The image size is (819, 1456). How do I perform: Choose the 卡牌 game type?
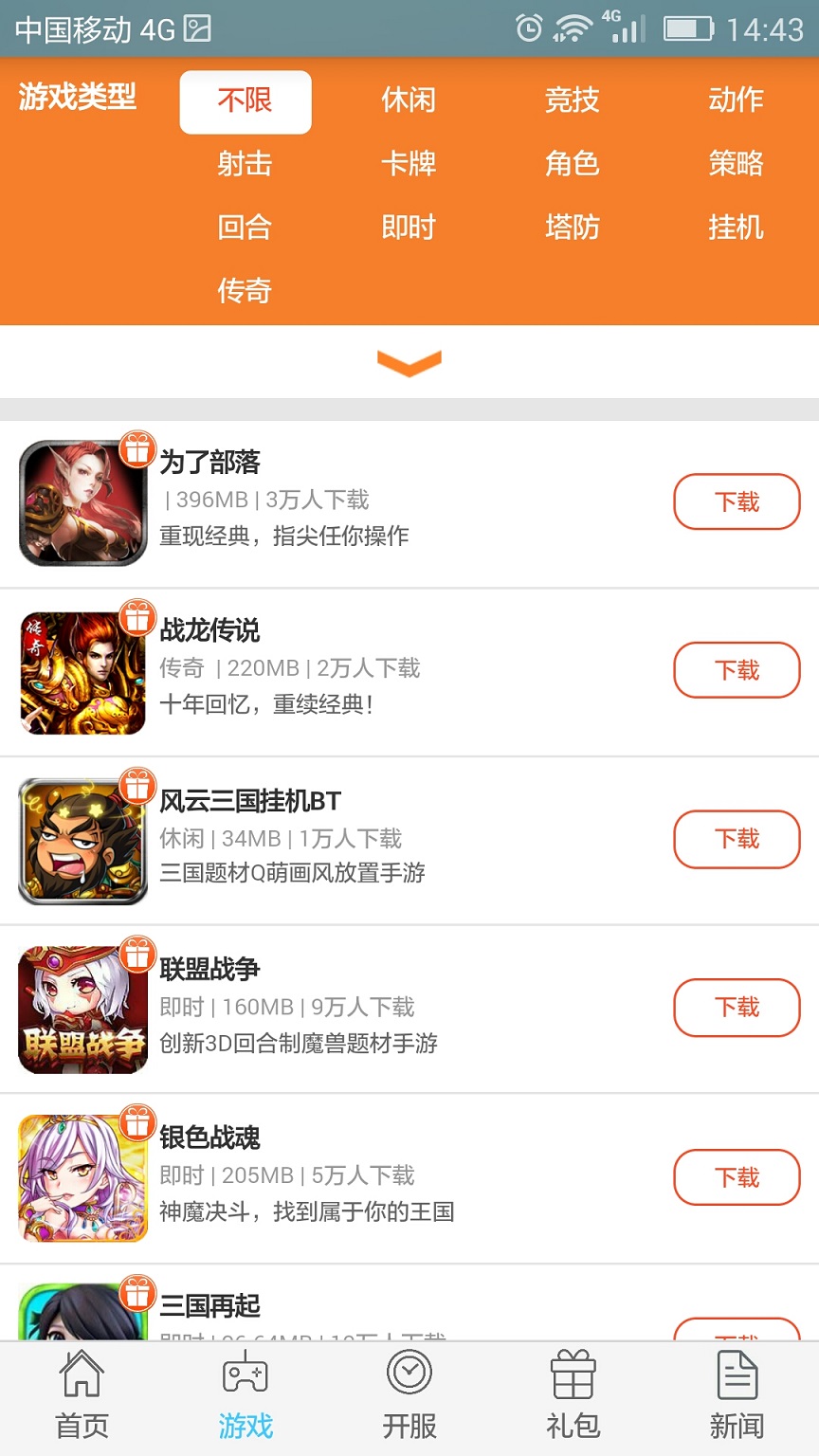pyautogui.click(x=409, y=164)
